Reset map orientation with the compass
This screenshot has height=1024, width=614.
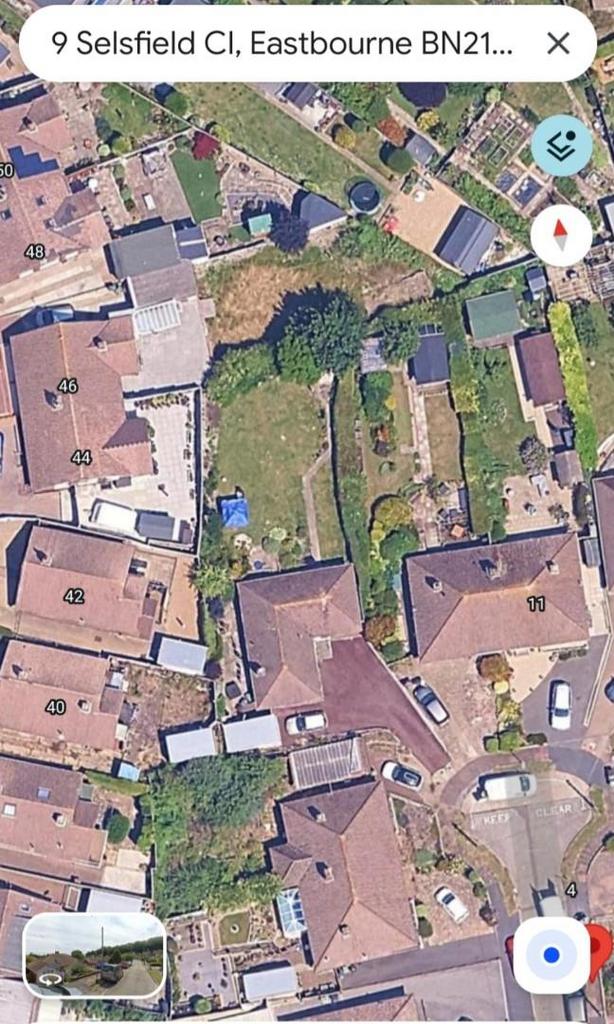(561, 235)
